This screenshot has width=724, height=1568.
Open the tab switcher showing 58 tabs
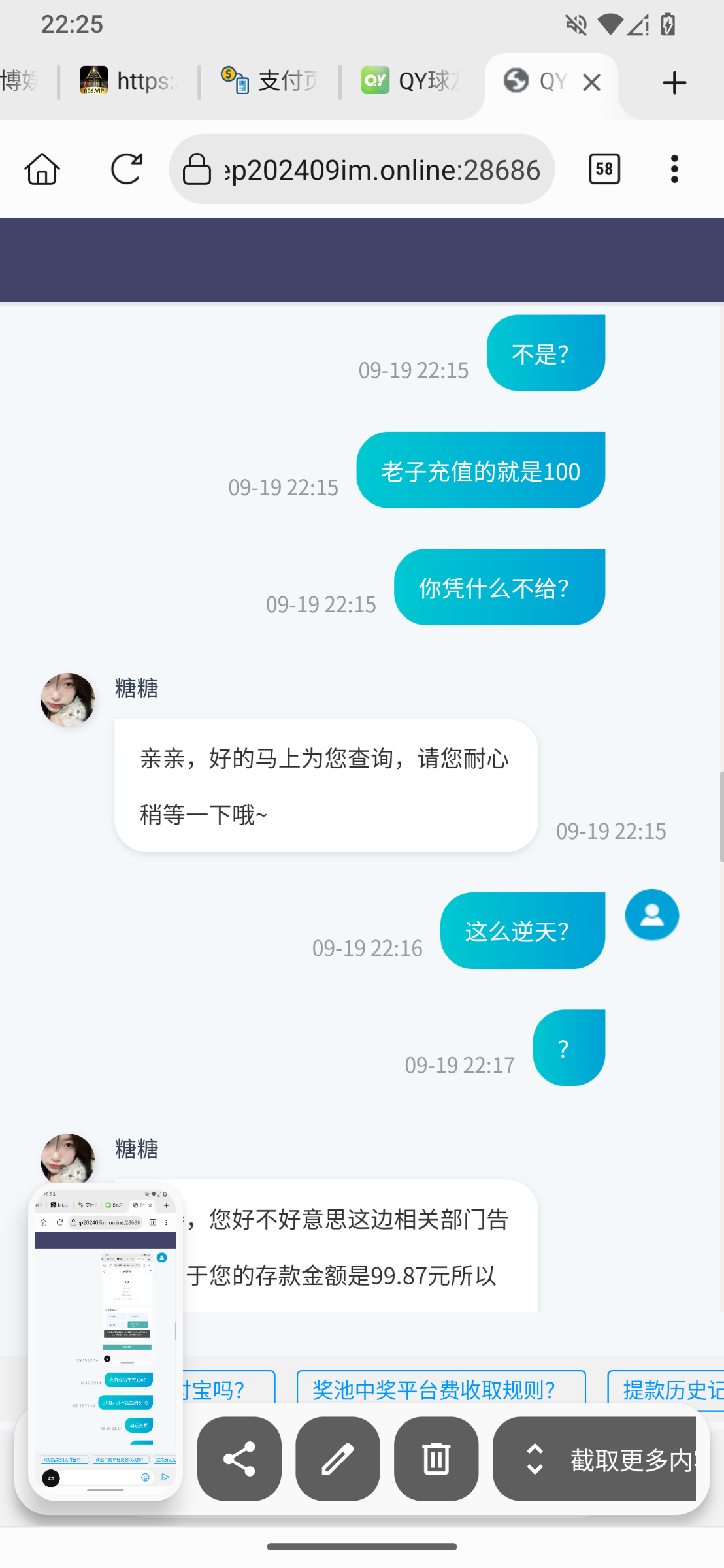click(603, 169)
